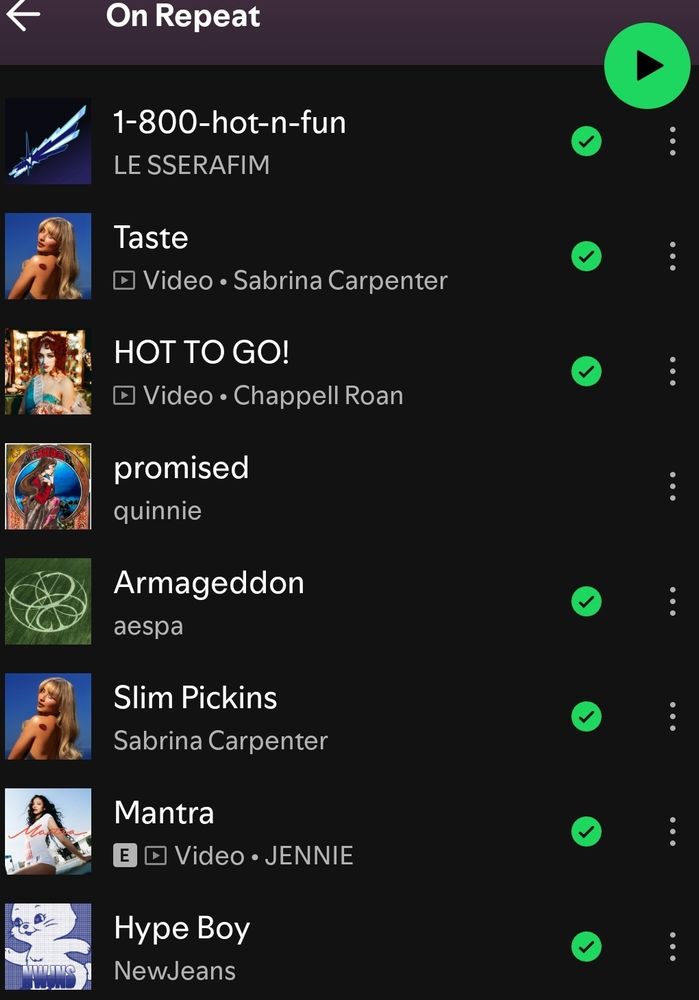This screenshot has height=1000, width=699.
Task: Open more options for 1-800-hot-n-fun
Action: 672,142
